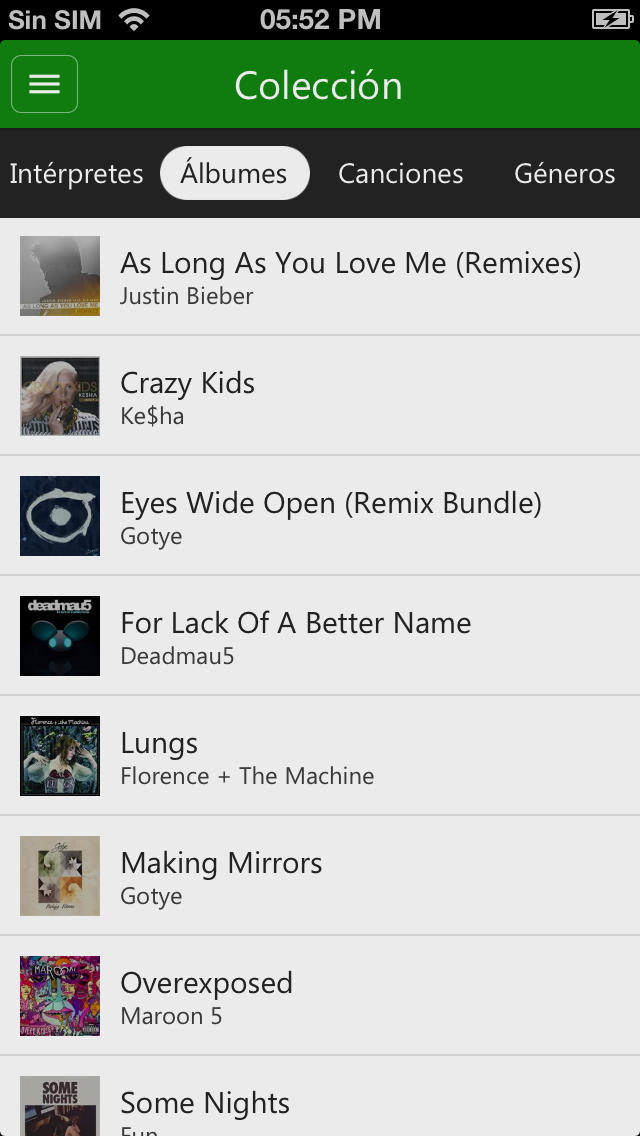Open As Long As You Love Me (Remixes) album
Image resolution: width=640 pixels, height=1136 pixels.
[x=320, y=276]
